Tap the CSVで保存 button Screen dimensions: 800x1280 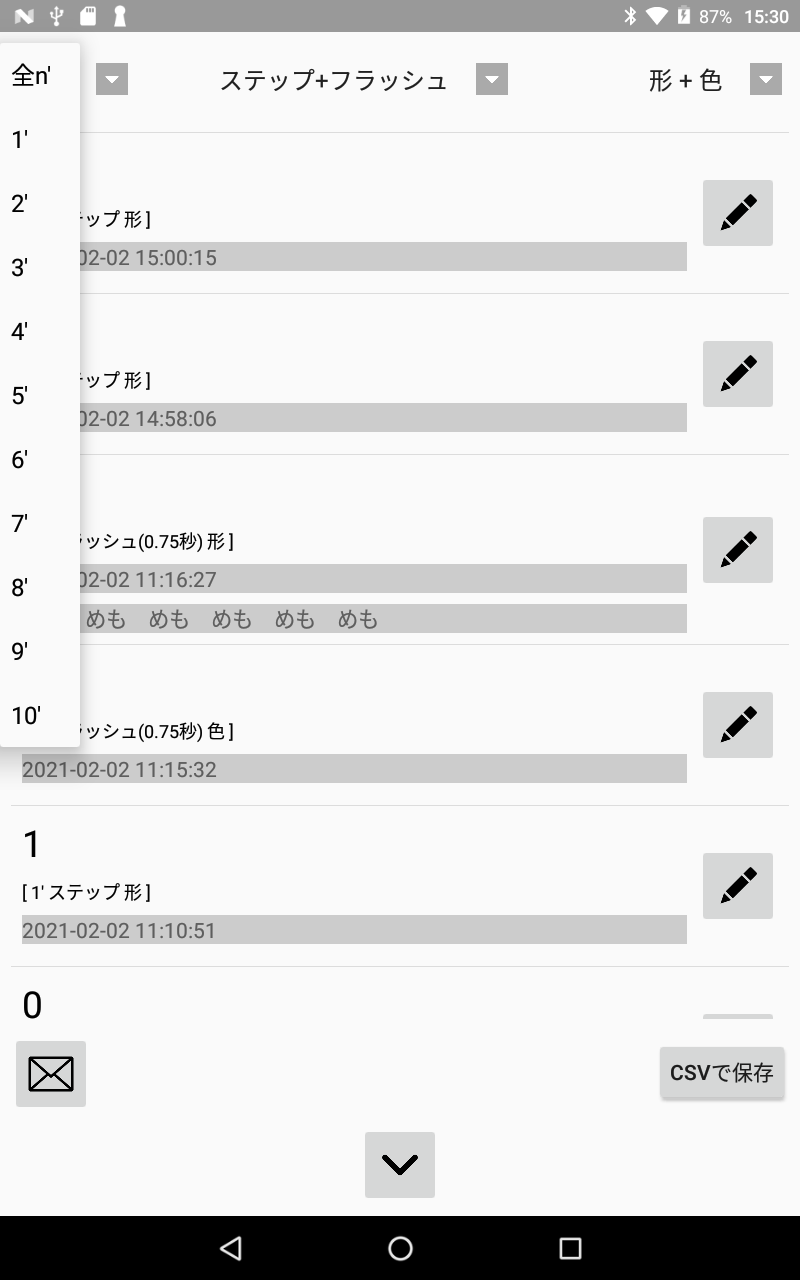point(722,1073)
